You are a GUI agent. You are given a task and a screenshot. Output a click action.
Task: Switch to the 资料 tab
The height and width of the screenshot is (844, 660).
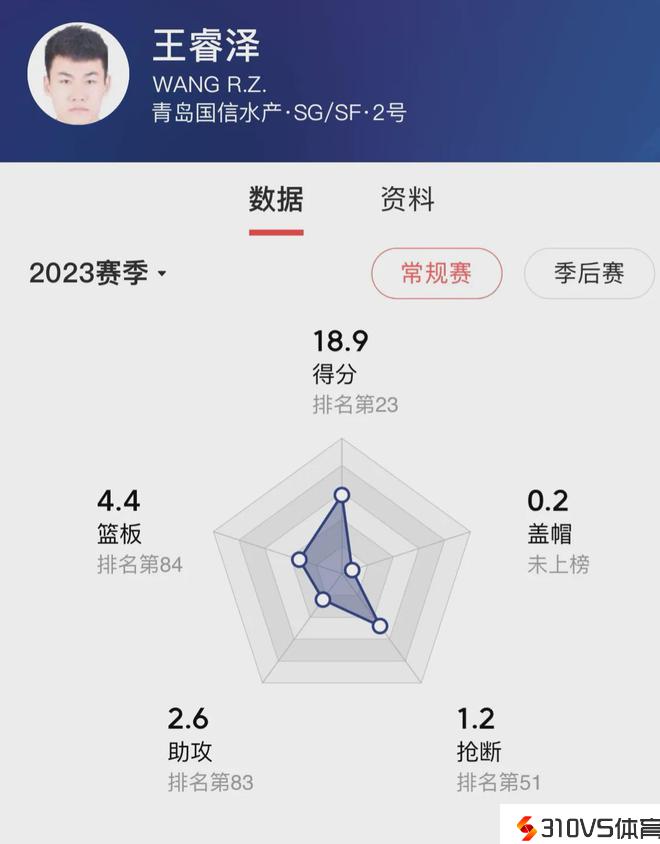point(407,199)
